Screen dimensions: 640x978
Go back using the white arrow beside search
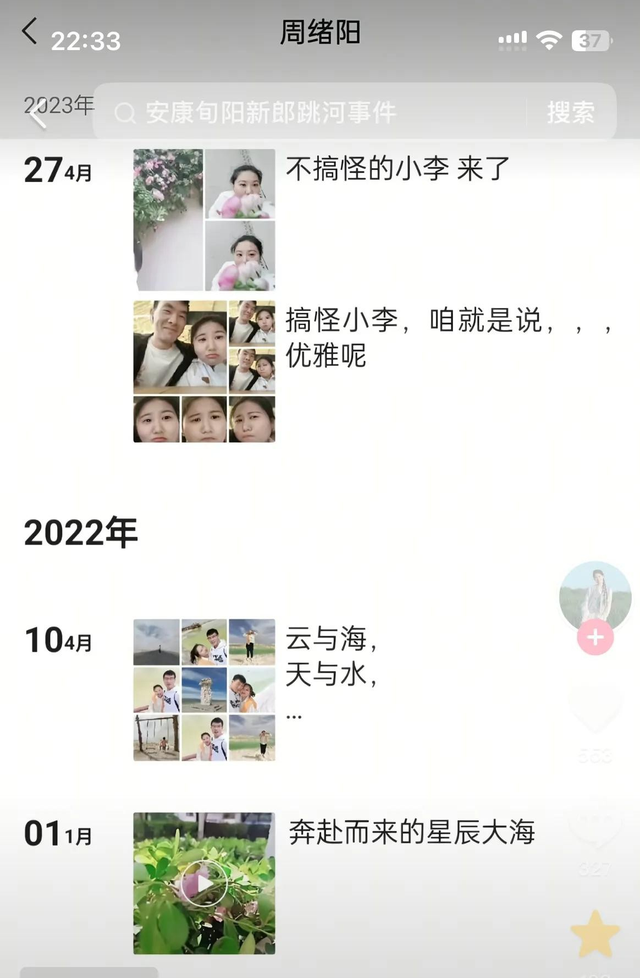pos(37,114)
